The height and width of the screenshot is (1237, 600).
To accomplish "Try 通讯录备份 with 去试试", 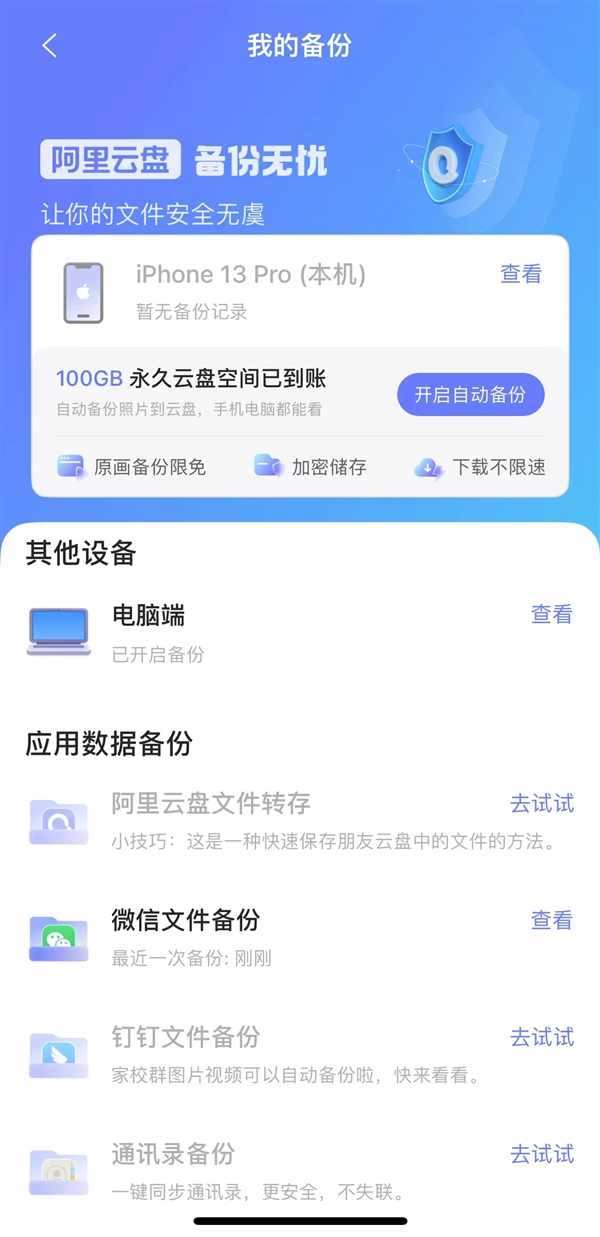I will (542, 1154).
